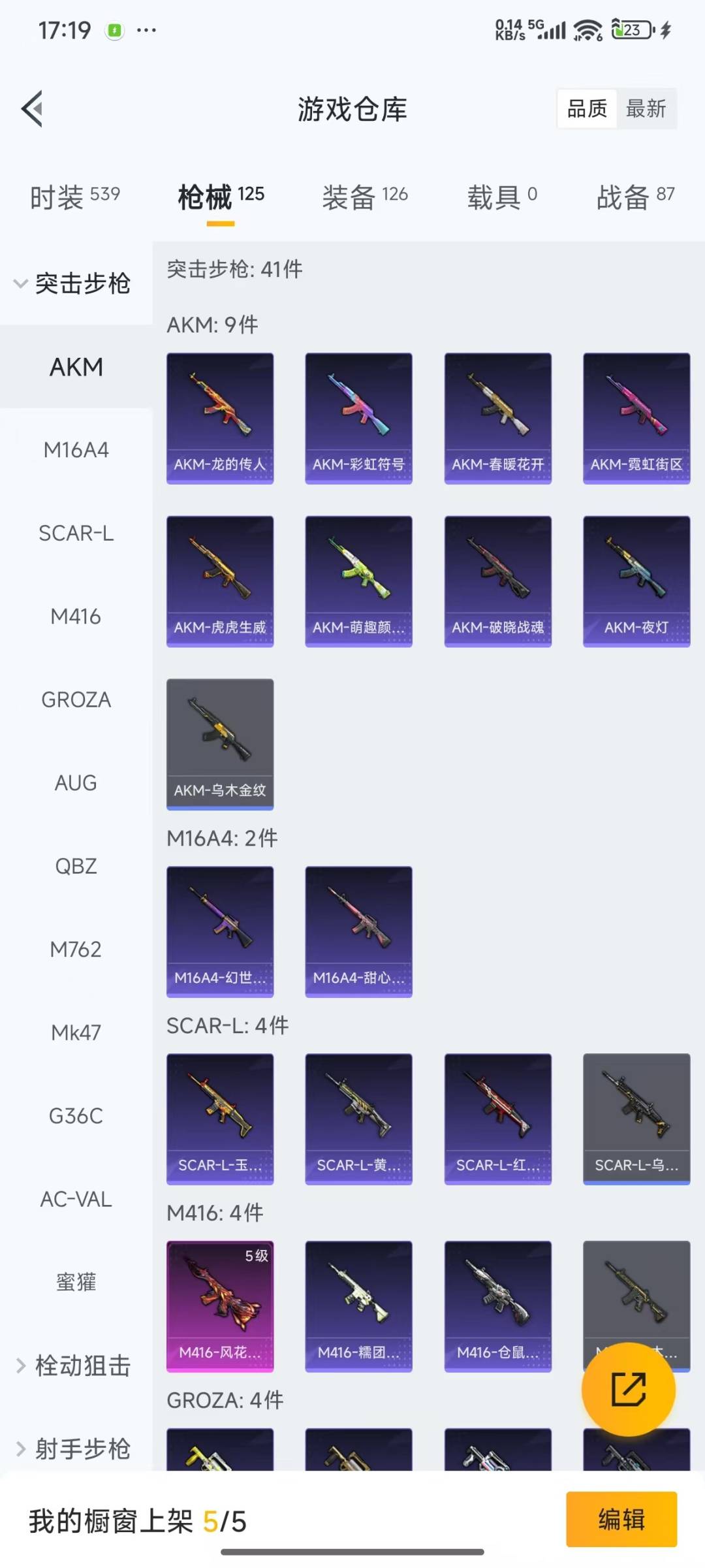705x1568 pixels.
Task: Tap the yellow floating share button
Action: point(628,1389)
